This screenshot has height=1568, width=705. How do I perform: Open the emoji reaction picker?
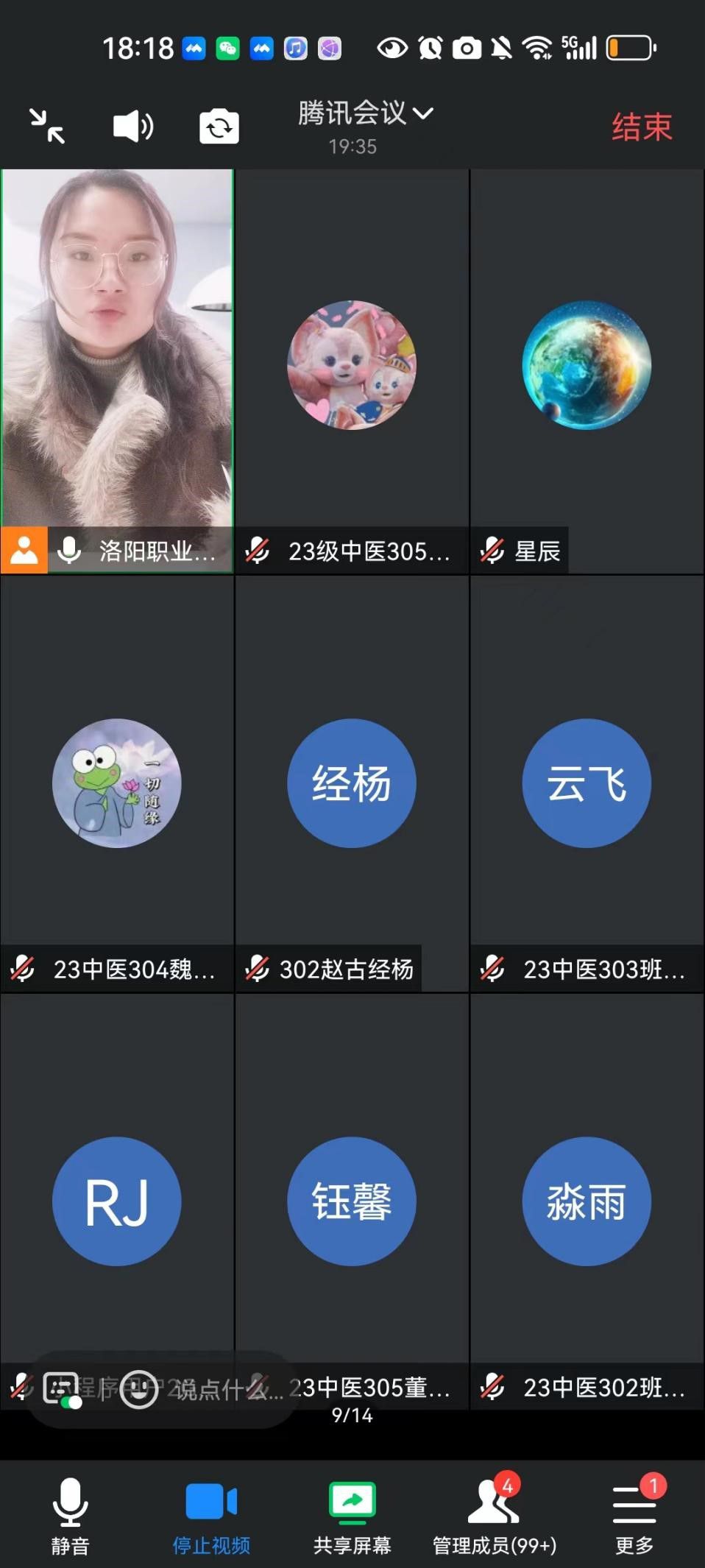[x=138, y=1389]
